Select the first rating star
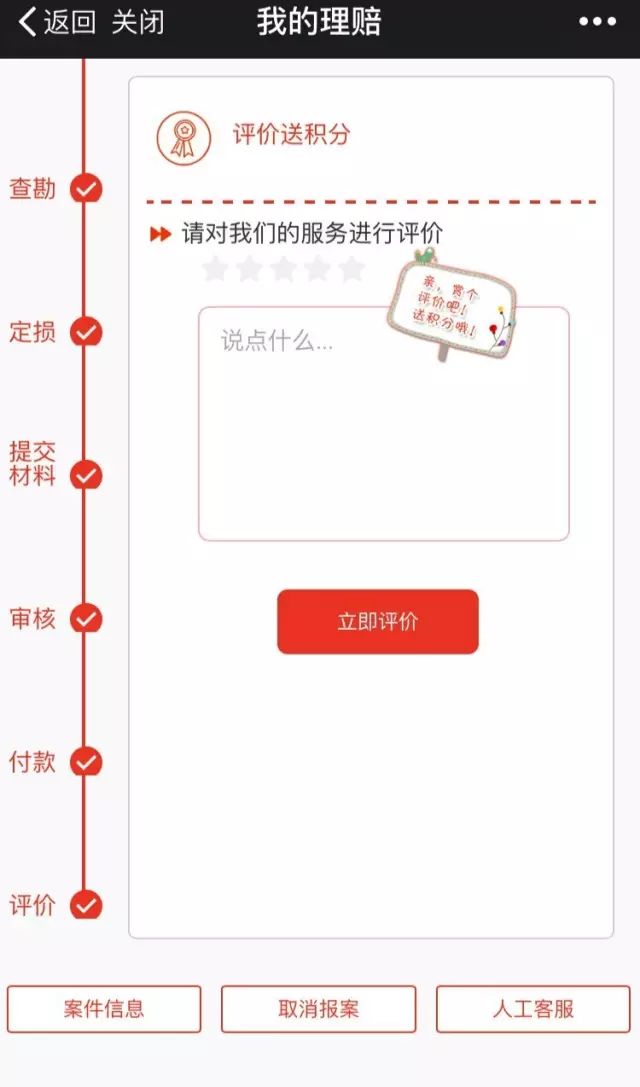The height and width of the screenshot is (1087, 640). click(x=215, y=269)
